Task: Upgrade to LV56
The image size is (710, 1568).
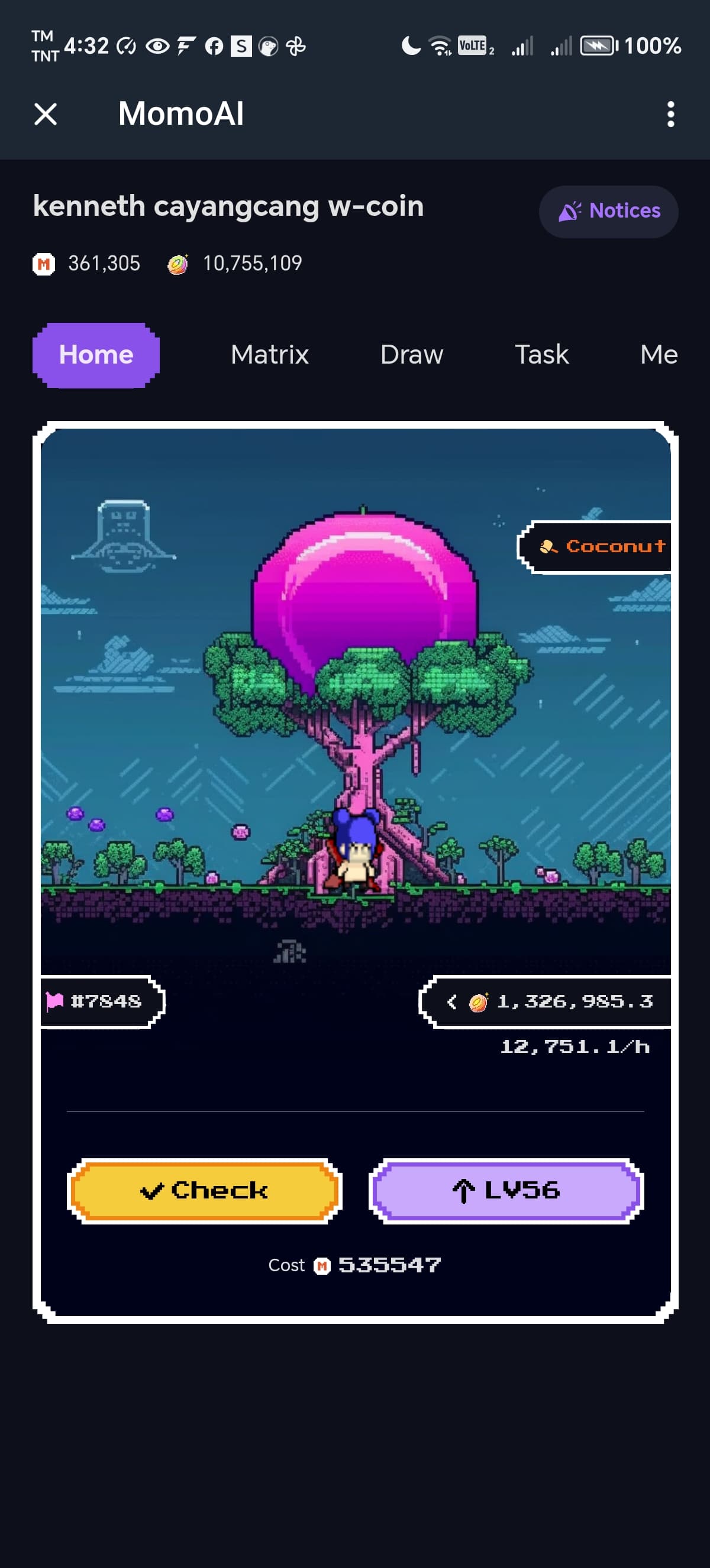Action: pos(506,1190)
